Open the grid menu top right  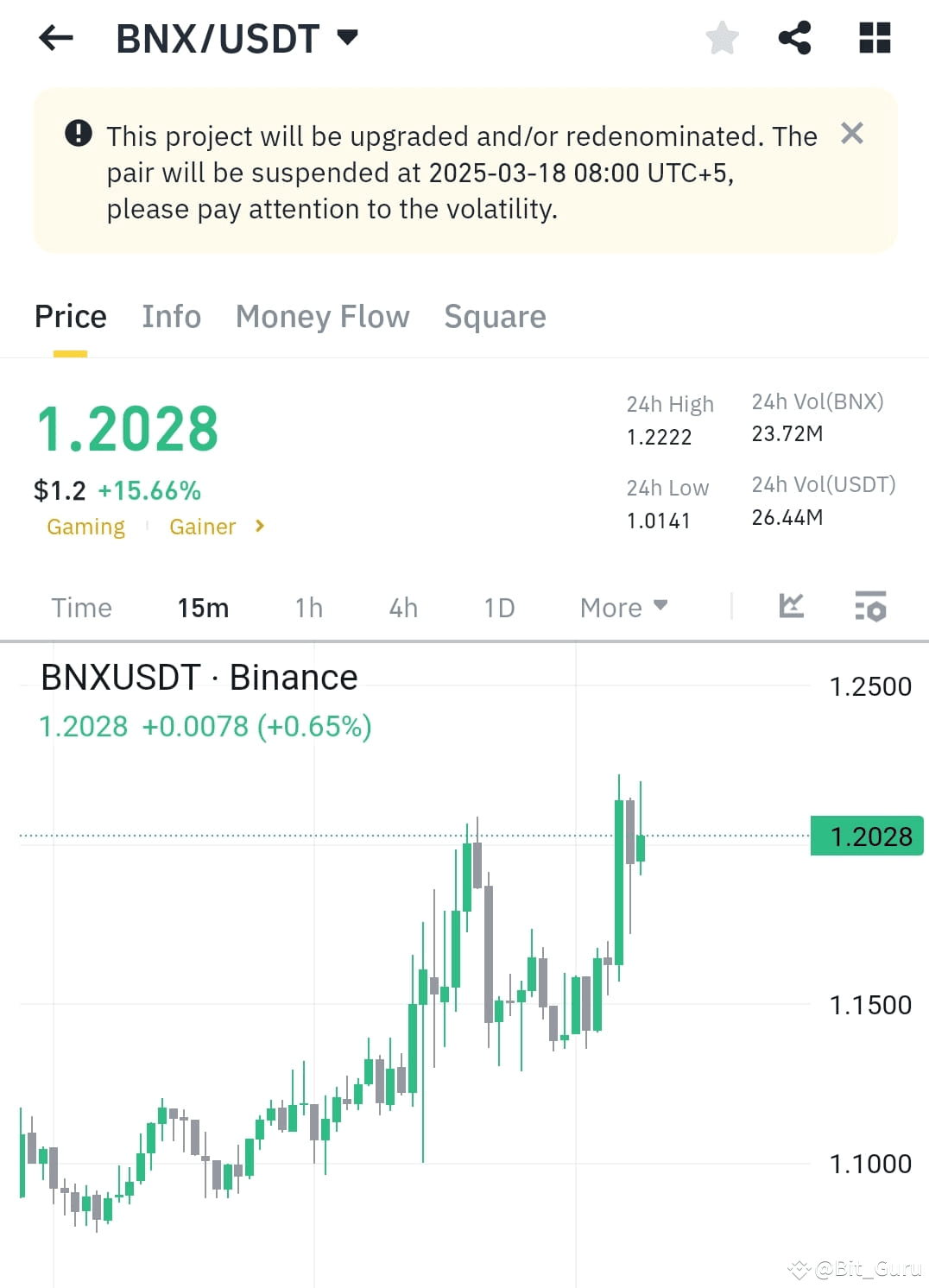(874, 37)
